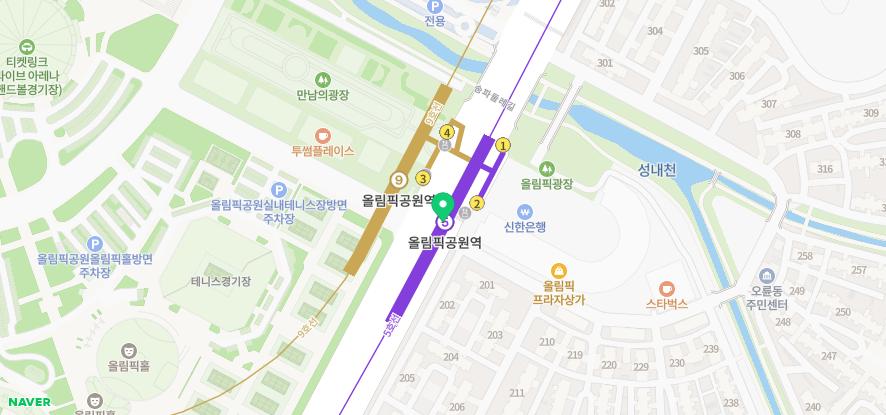Open the 올림픽홀 venue marker
Screen dimensions: 886x415
pyautogui.click(x=129, y=351)
